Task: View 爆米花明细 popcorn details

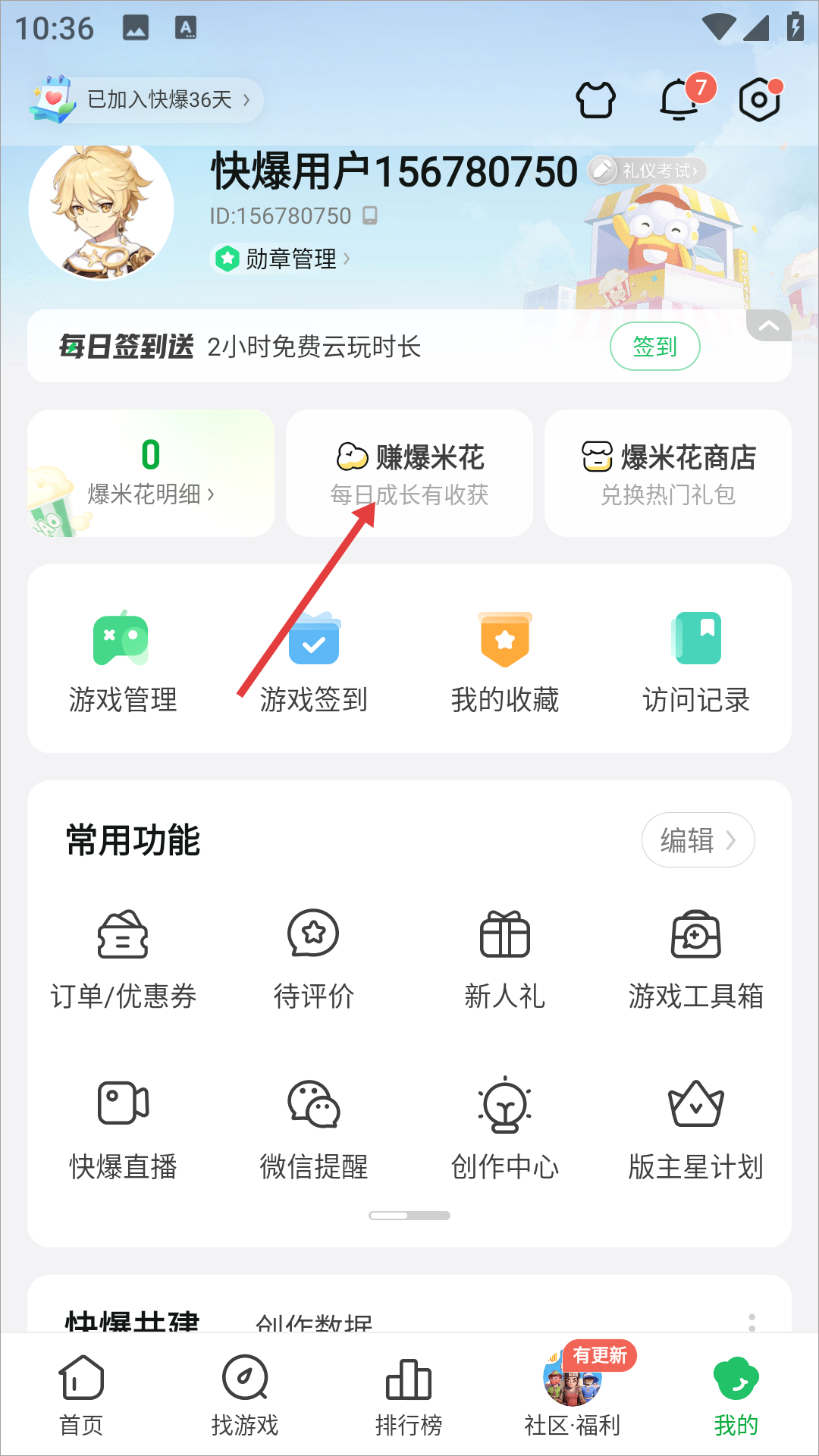Action: pyautogui.click(x=151, y=473)
